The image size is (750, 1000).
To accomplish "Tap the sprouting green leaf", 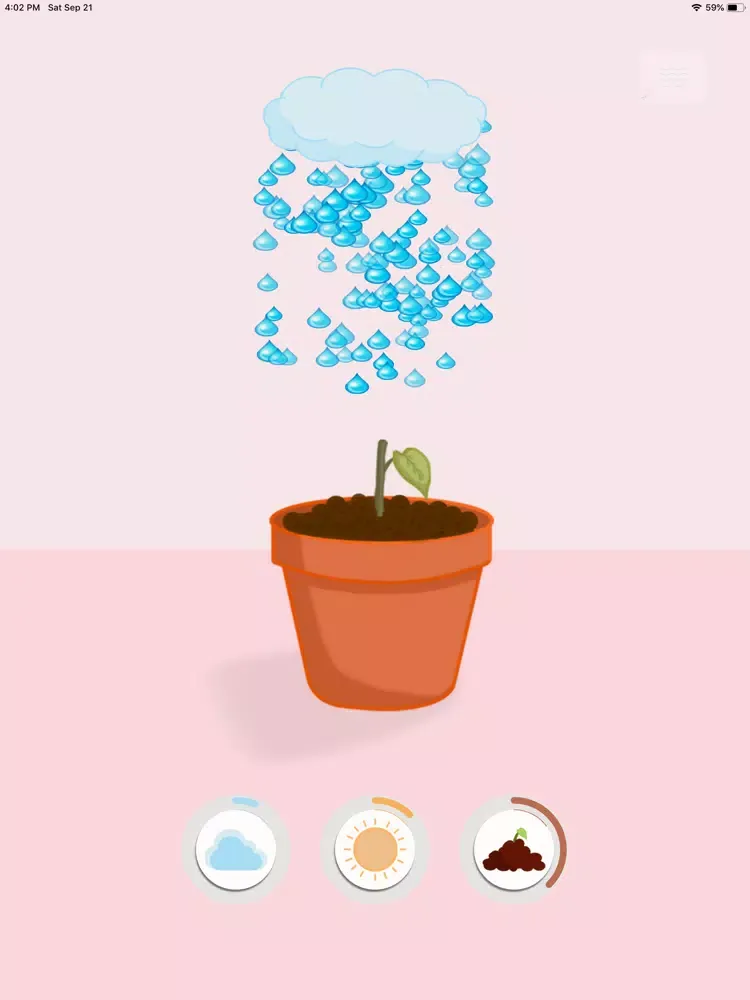I will coord(410,465).
